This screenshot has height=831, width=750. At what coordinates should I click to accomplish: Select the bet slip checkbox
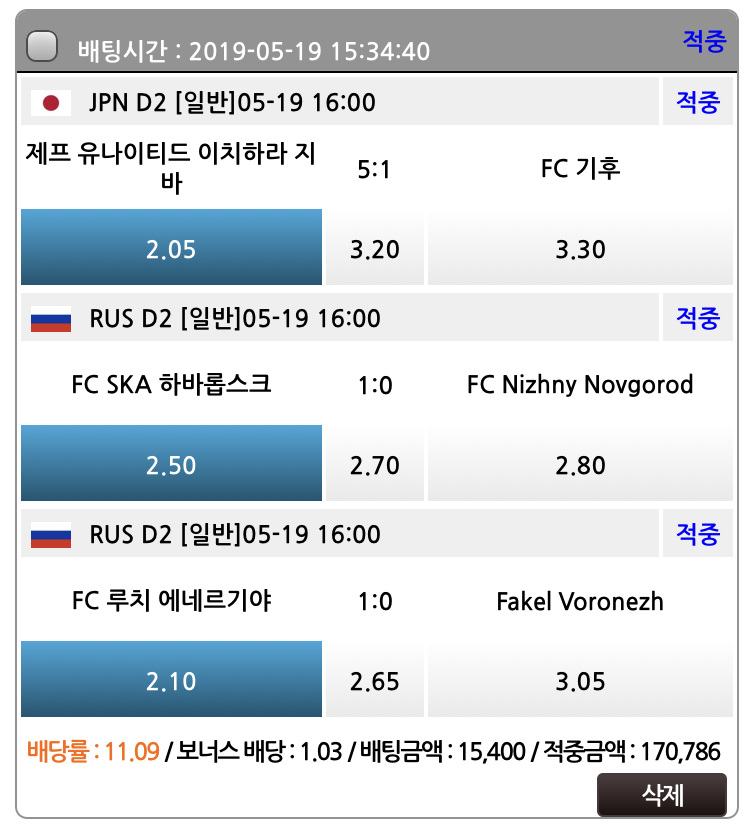41,47
